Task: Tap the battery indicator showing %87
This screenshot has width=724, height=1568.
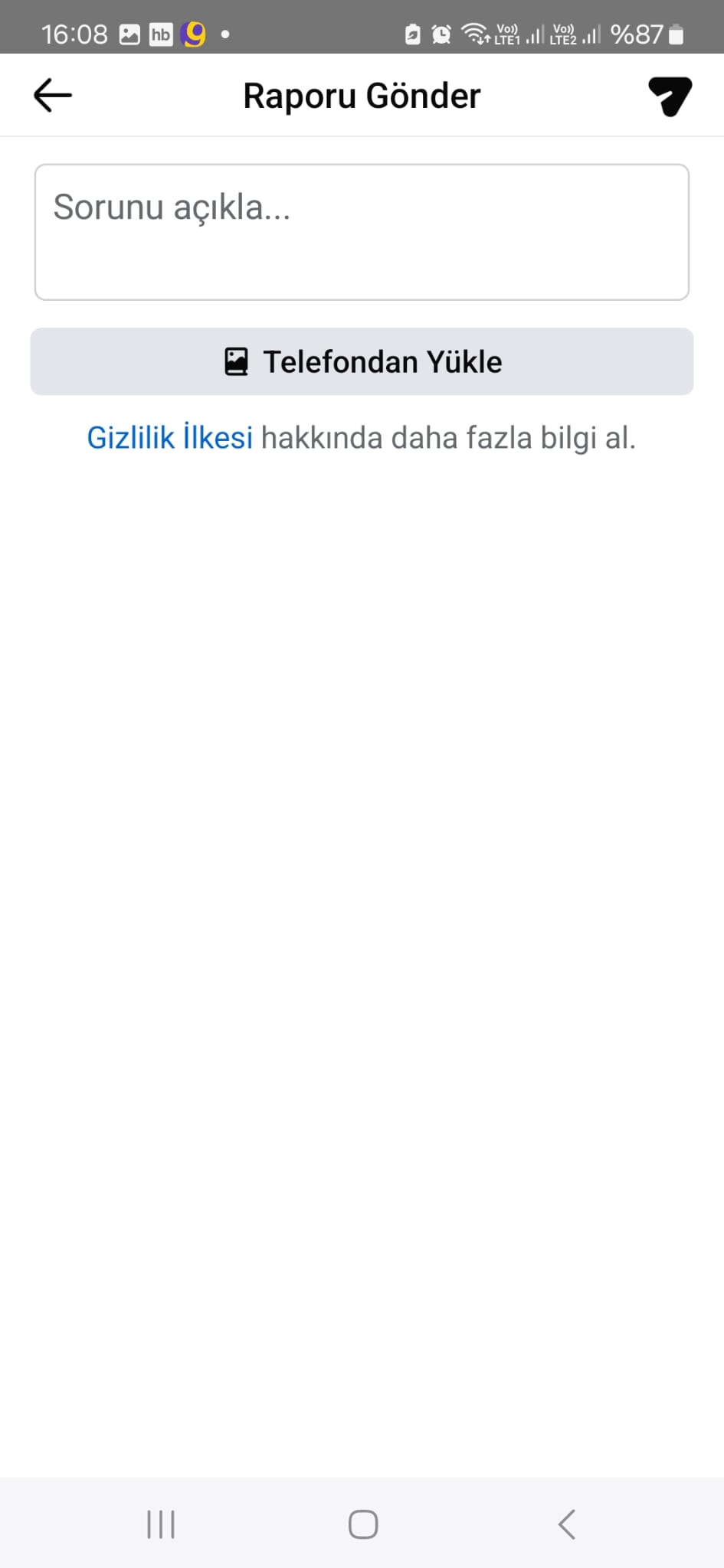Action: click(642, 34)
